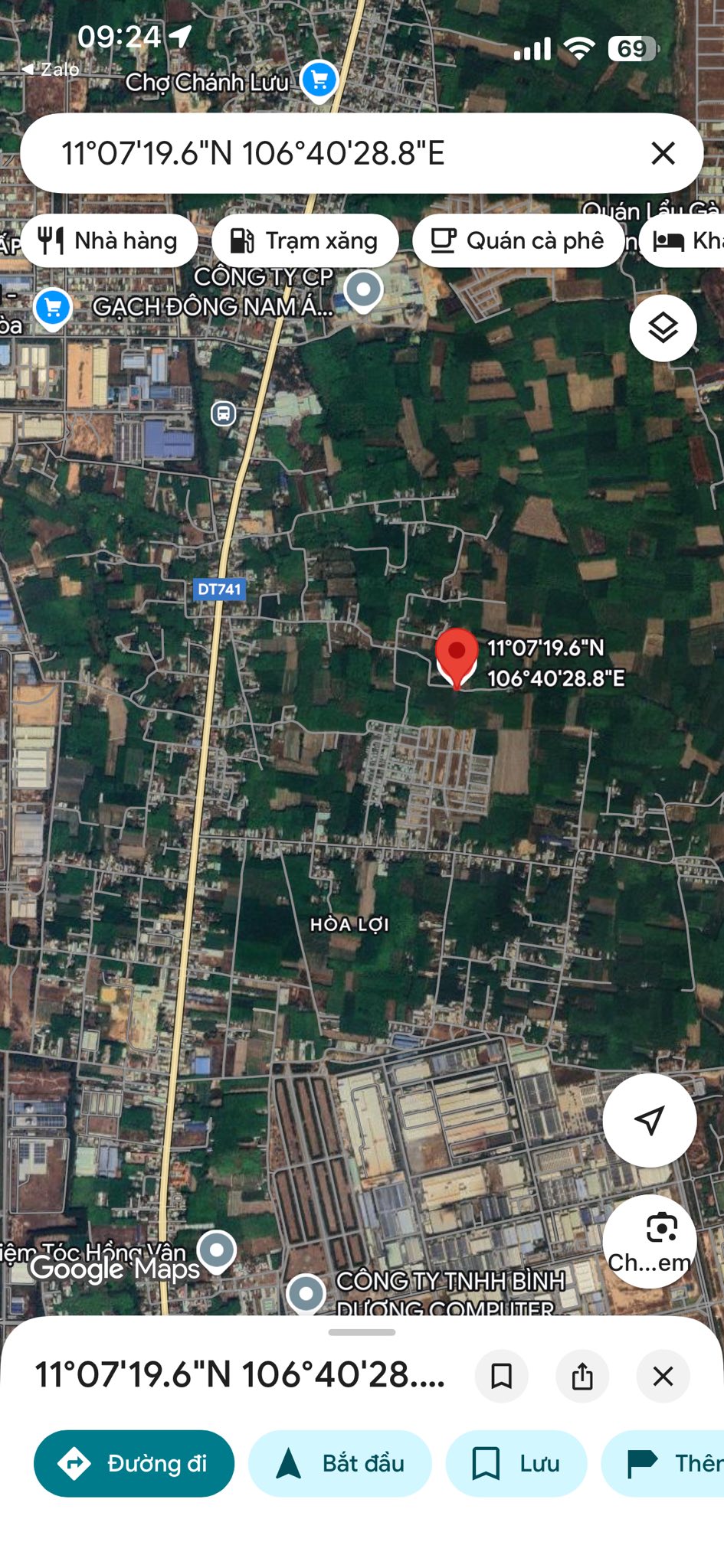724x1568 pixels.
Task: Open the Chợ Chánh Lưu marker
Action: point(319,80)
